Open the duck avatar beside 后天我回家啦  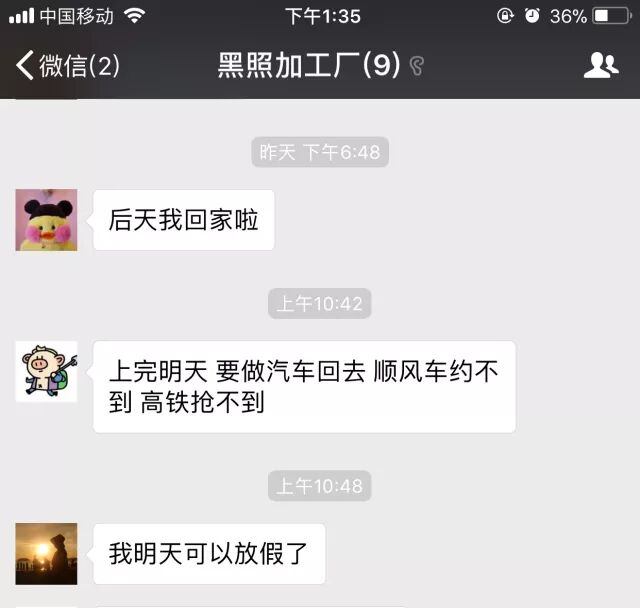point(46,220)
